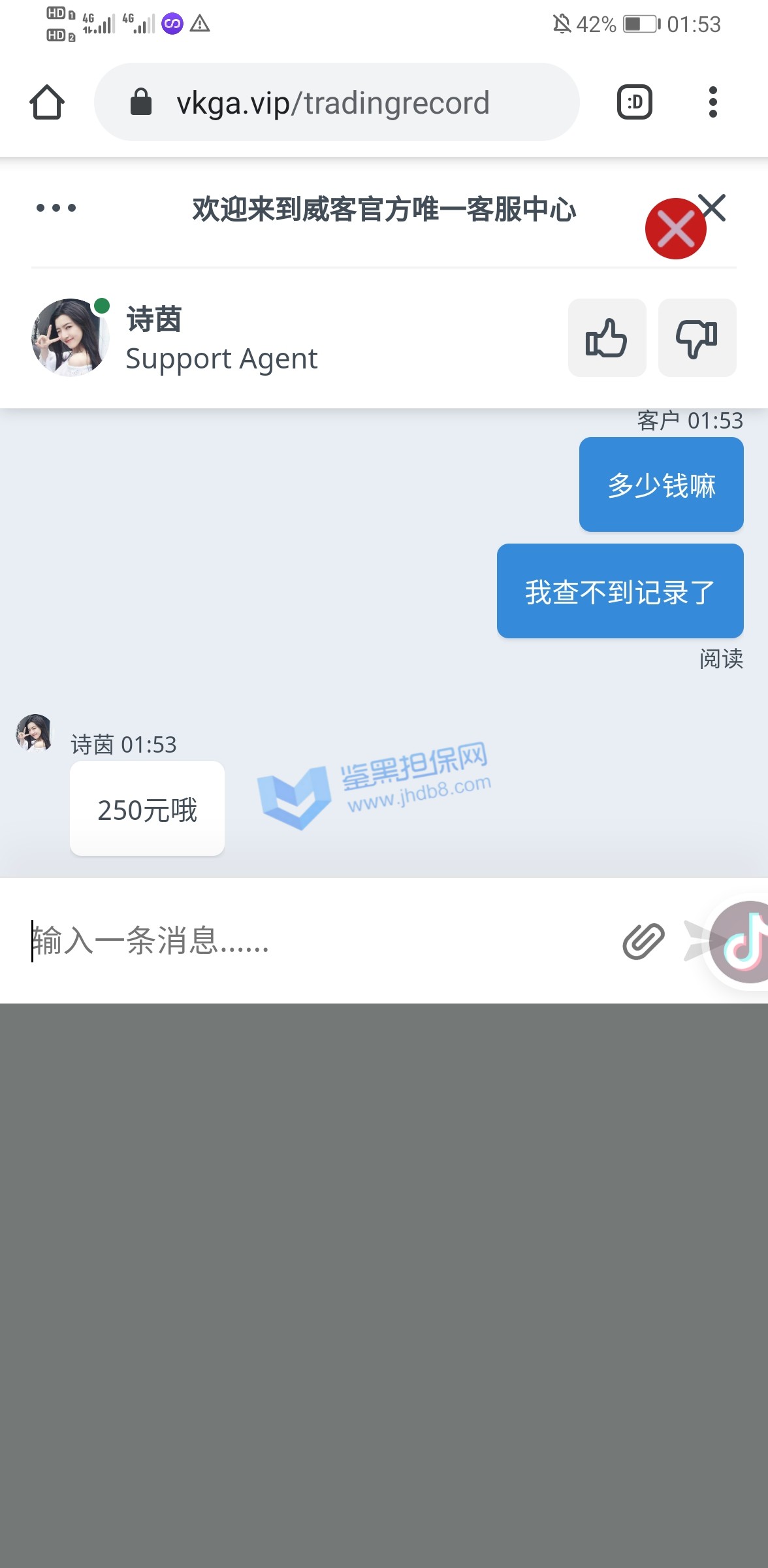Image resolution: width=768 pixels, height=1568 pixels.
Task: Go to the browser home page
Action: pyautogui.click(x=47, y=103)
